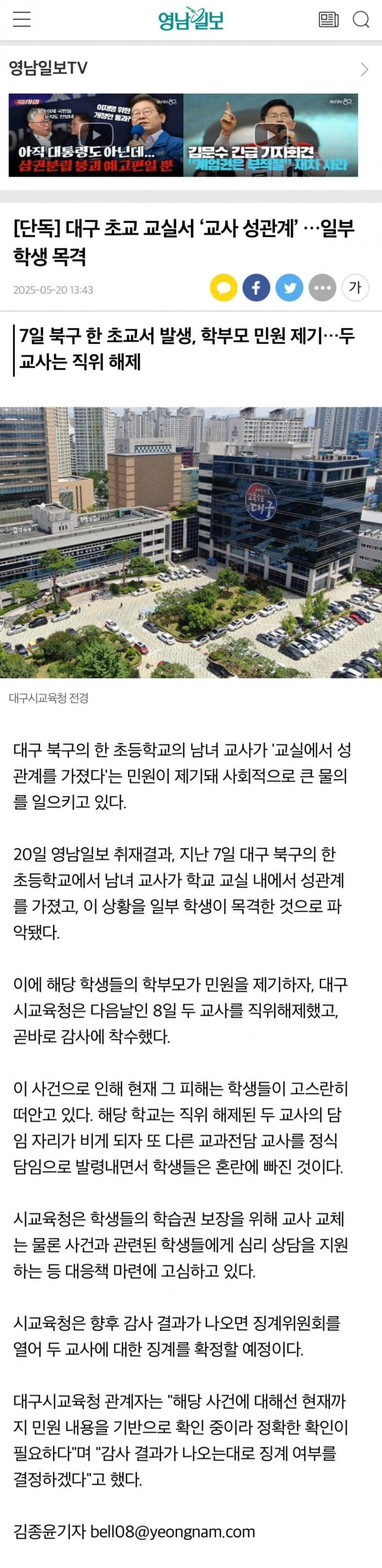Screen dimensions: 382x1568
Task: Share the article on Facebook
Action: 256,288
